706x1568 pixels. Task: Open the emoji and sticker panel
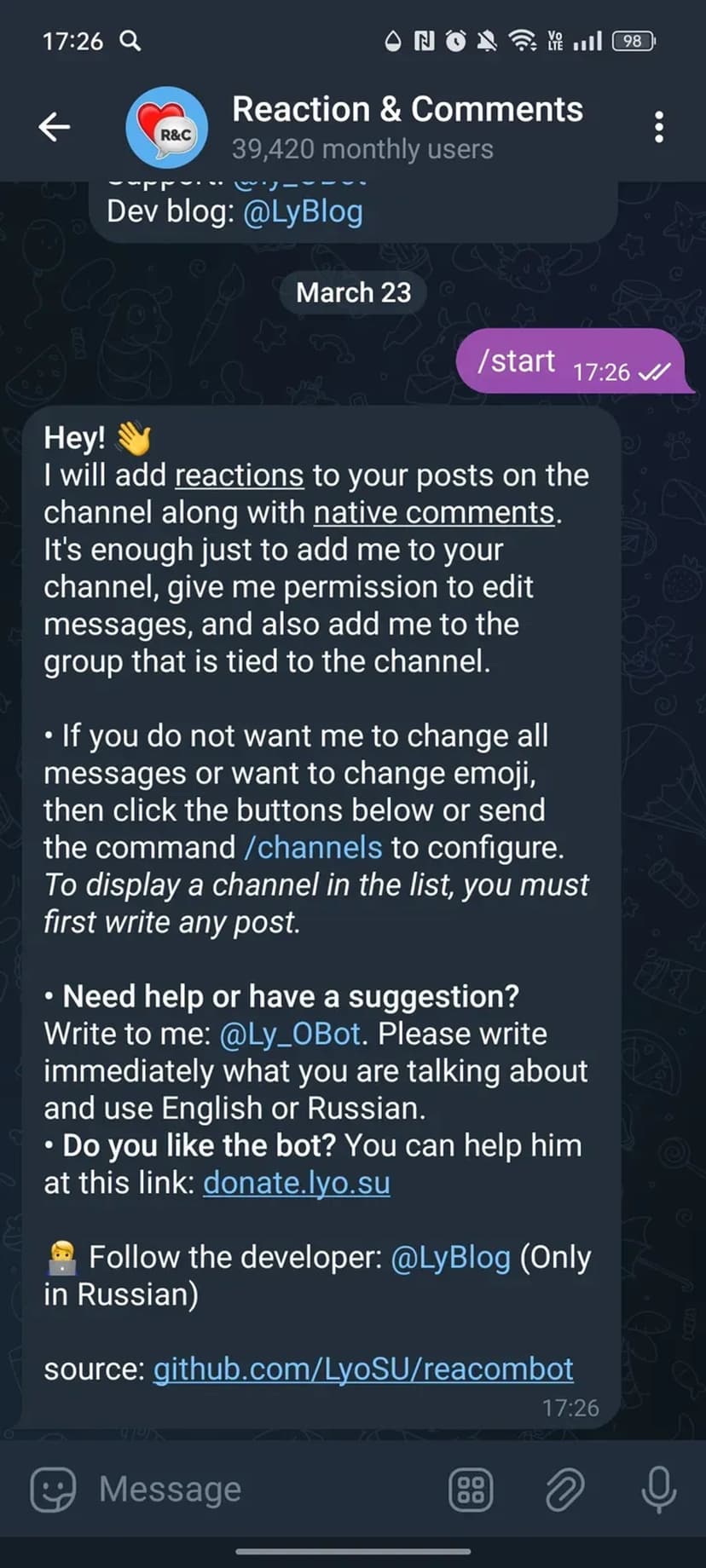(53, 1490)
